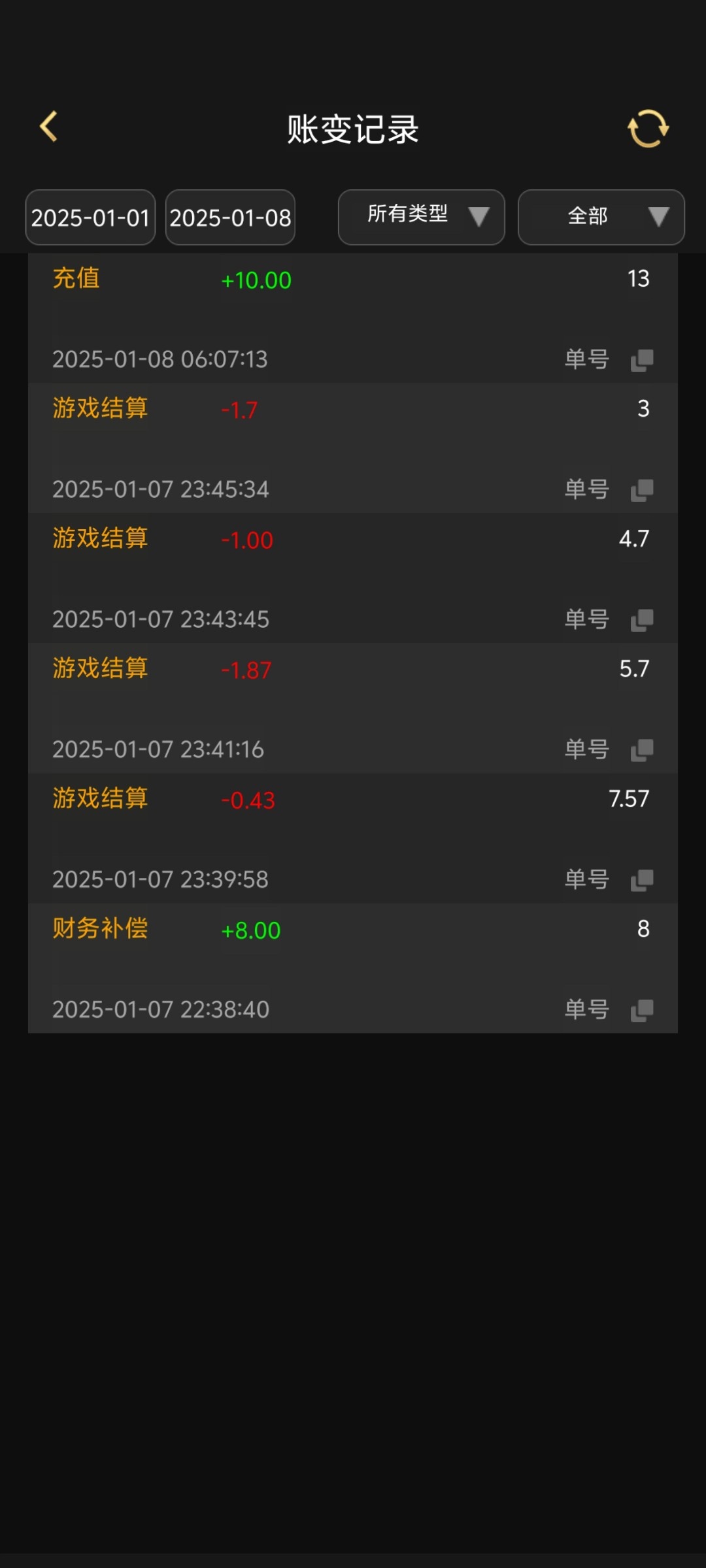Pick the start date 2025-01-01
This screenshot has height=1568, width=706.
click(x=90, y=218)
